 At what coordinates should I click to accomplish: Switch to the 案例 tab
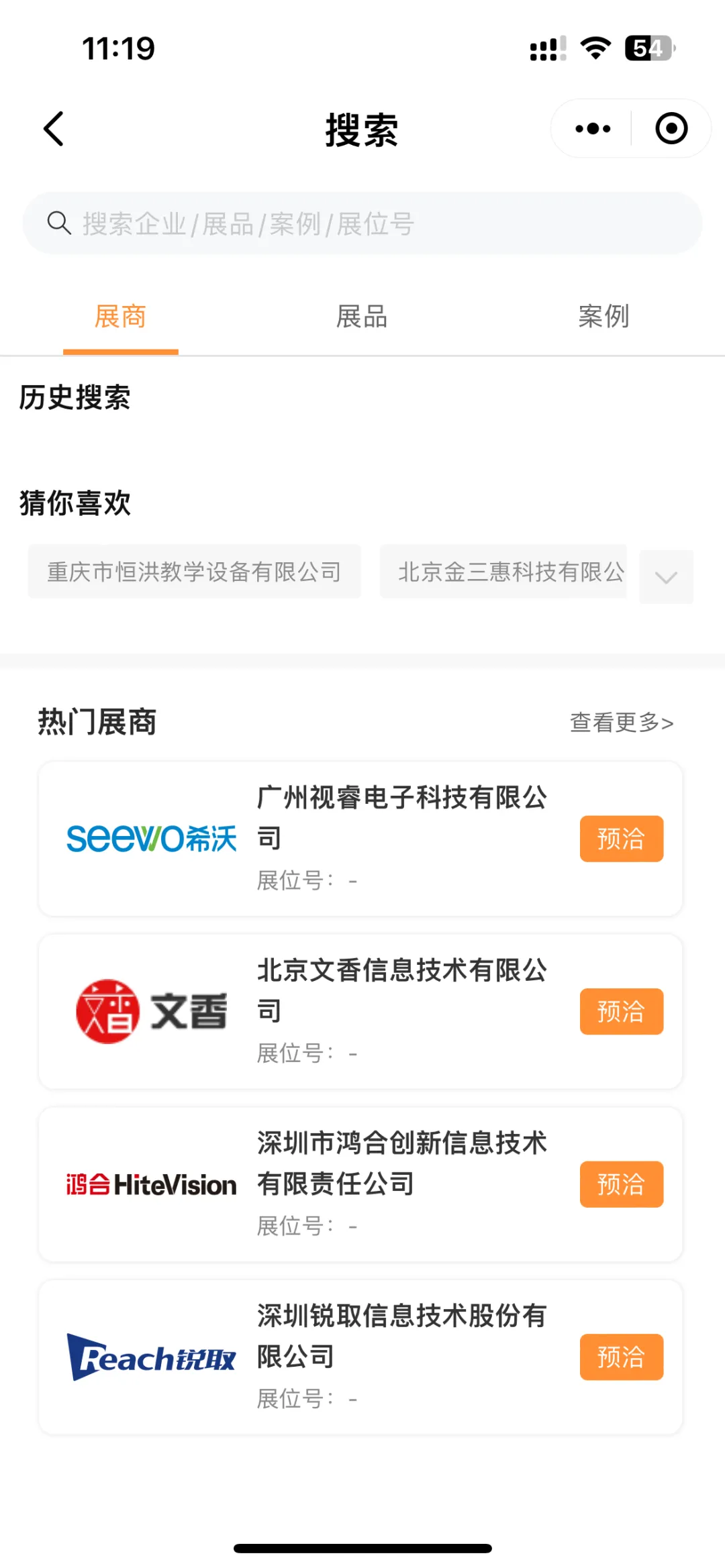point(603,317)
